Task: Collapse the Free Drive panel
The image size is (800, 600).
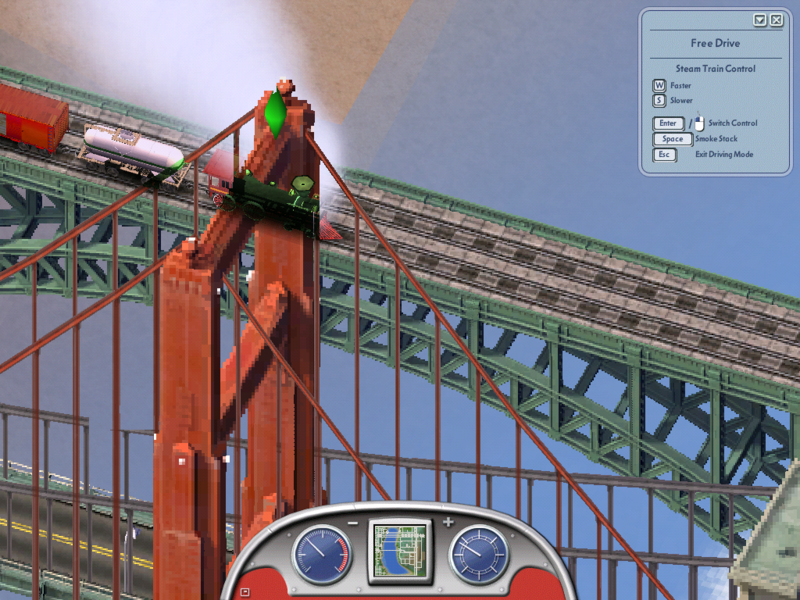Action: click(x=760, y=20)
